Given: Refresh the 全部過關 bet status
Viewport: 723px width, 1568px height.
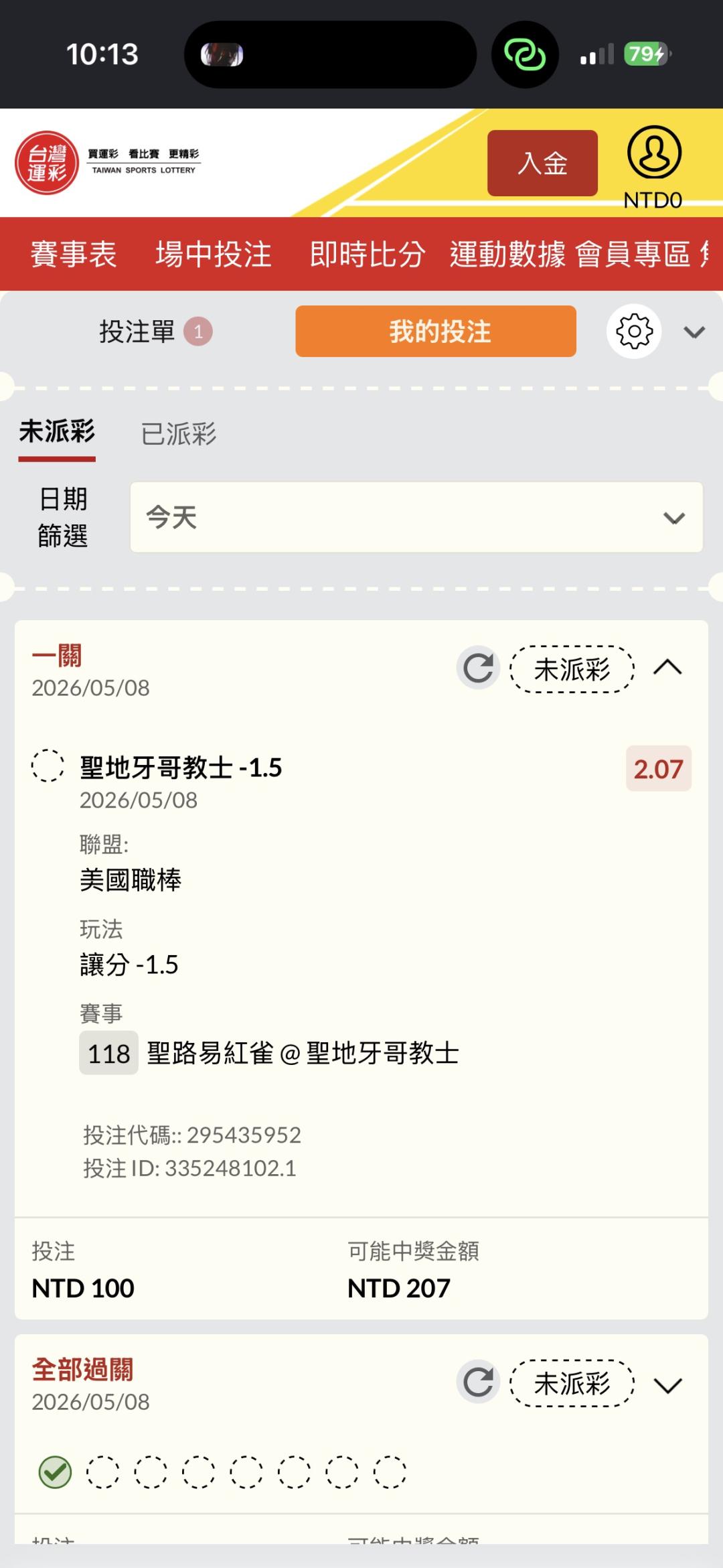Looking at the screenshot, I should (478, 1382).
